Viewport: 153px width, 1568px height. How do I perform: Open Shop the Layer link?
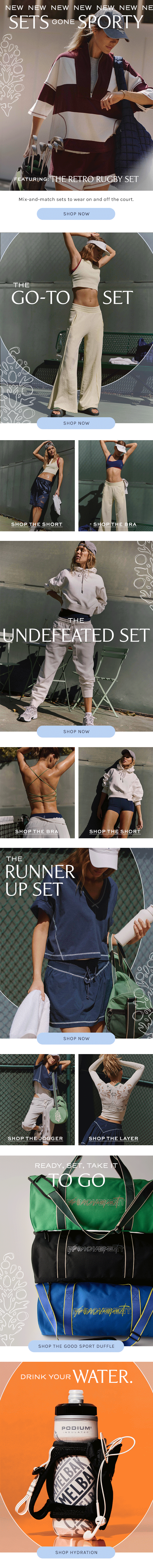click(x=113, y=1138)
